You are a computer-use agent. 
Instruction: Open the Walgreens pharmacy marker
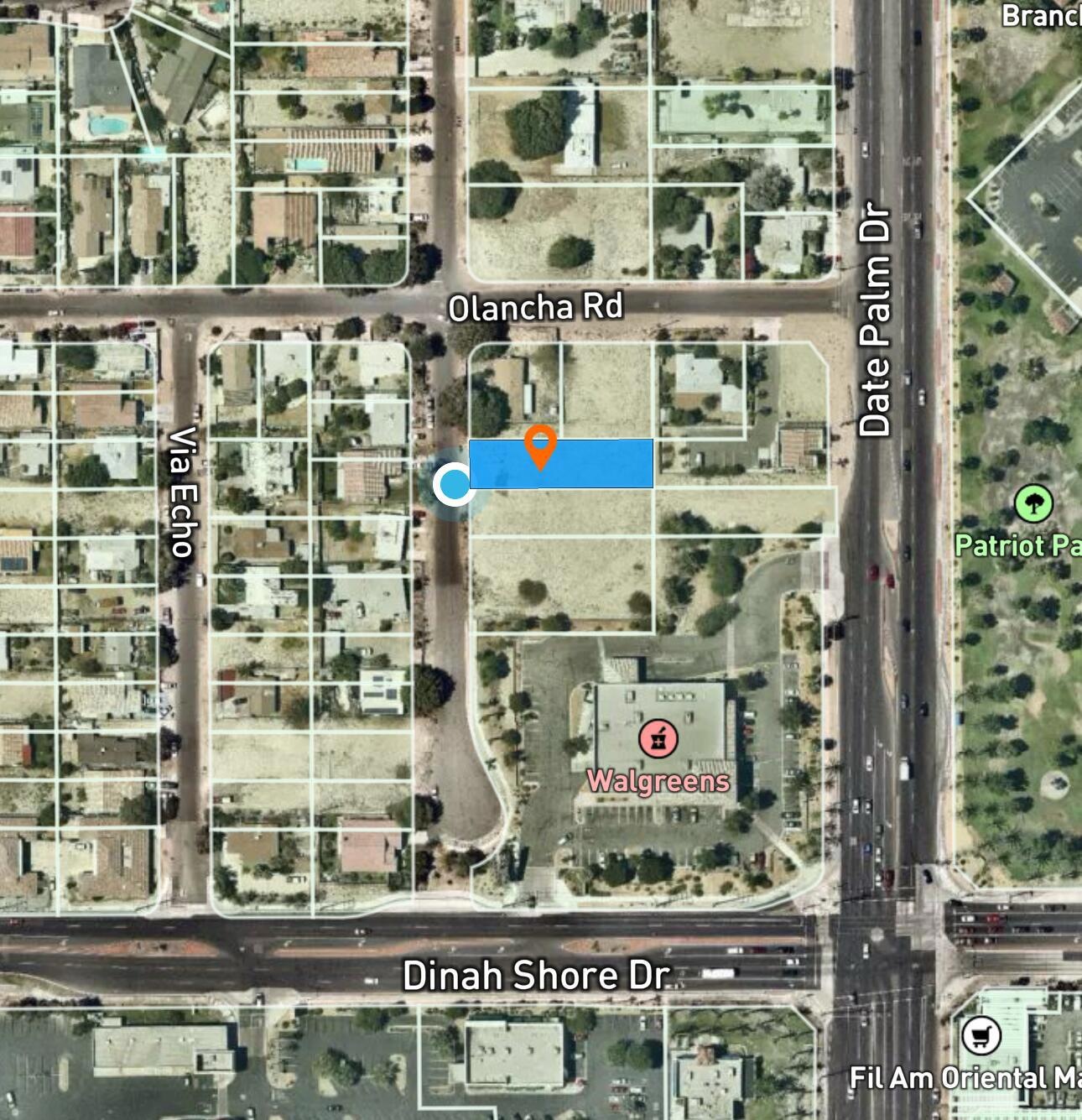[x=658, y=739]
